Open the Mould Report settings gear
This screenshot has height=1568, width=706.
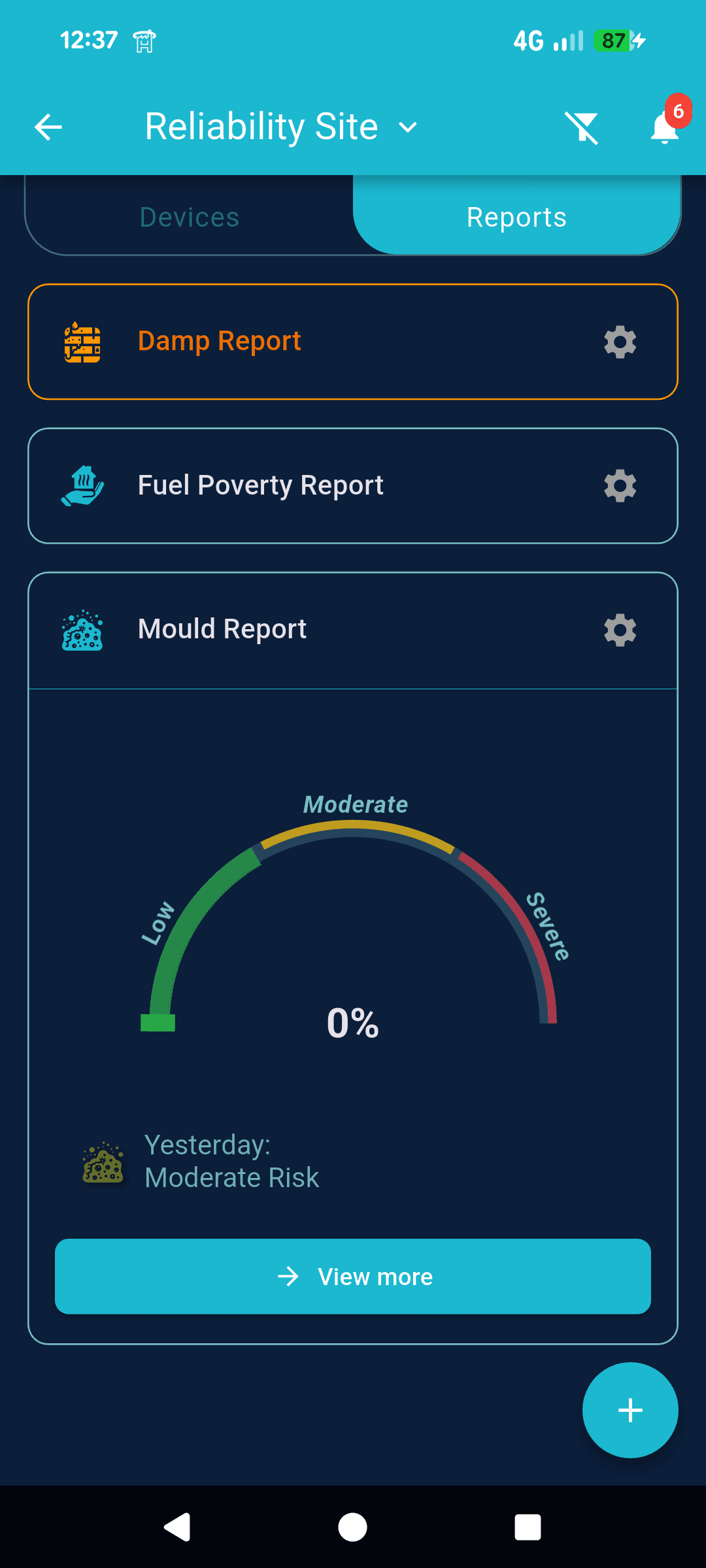[x=619, y=629]
